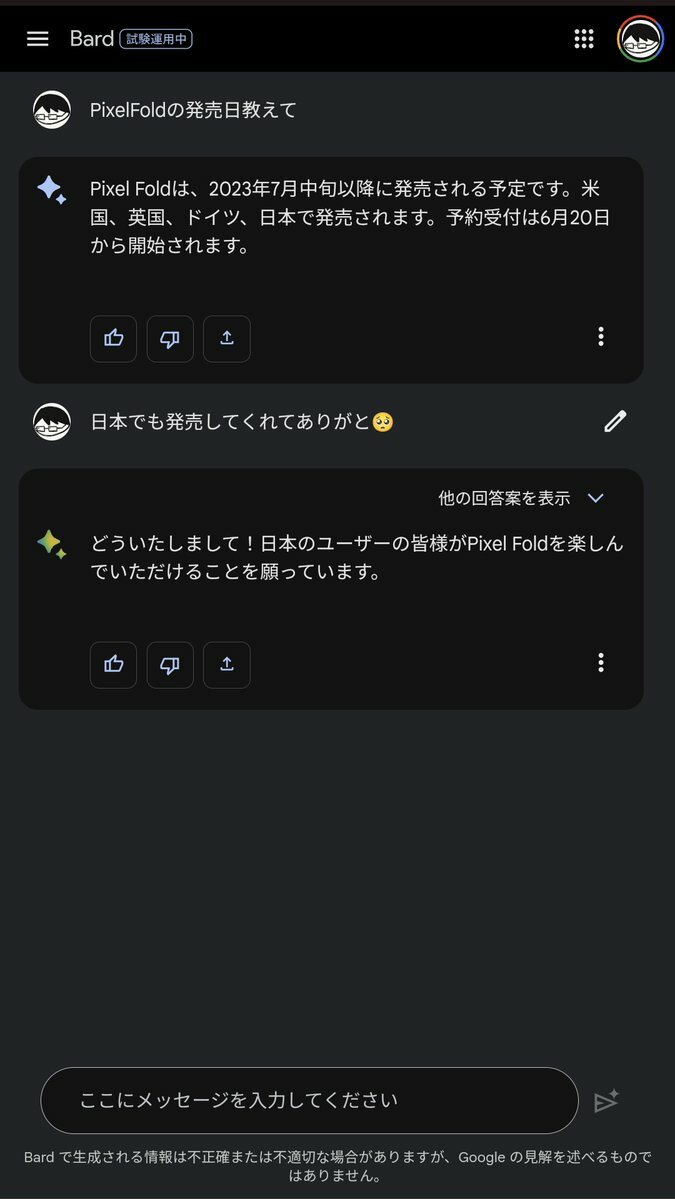Open the account profile avatar
675x1199 pixels.
[641, 39]
